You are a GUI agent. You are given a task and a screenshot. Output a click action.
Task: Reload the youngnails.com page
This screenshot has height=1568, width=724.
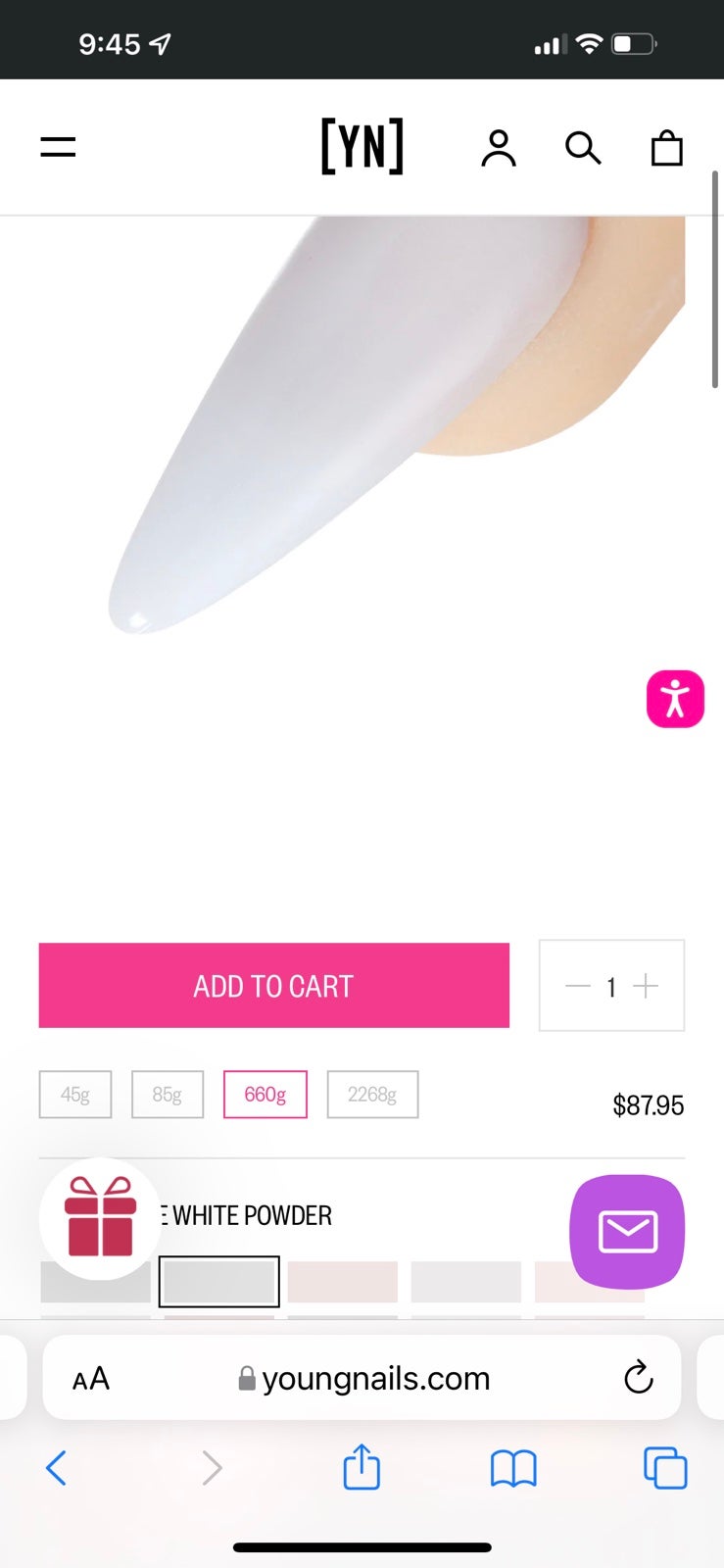click(x=638, y=1378)
